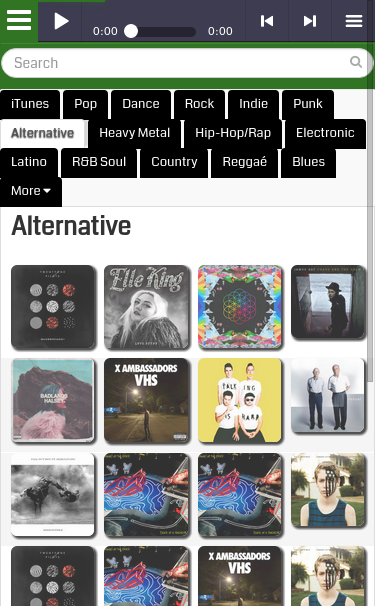Viewport: 375px width, 606px height.
Task: Open the green hamburger drawer menu
Action: [x=19, y=20]
